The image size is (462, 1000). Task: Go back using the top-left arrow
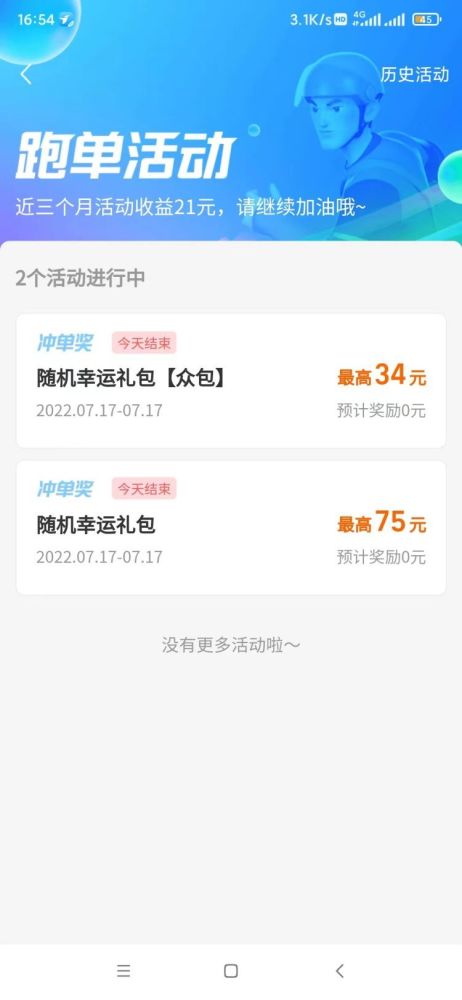[26, 75]
